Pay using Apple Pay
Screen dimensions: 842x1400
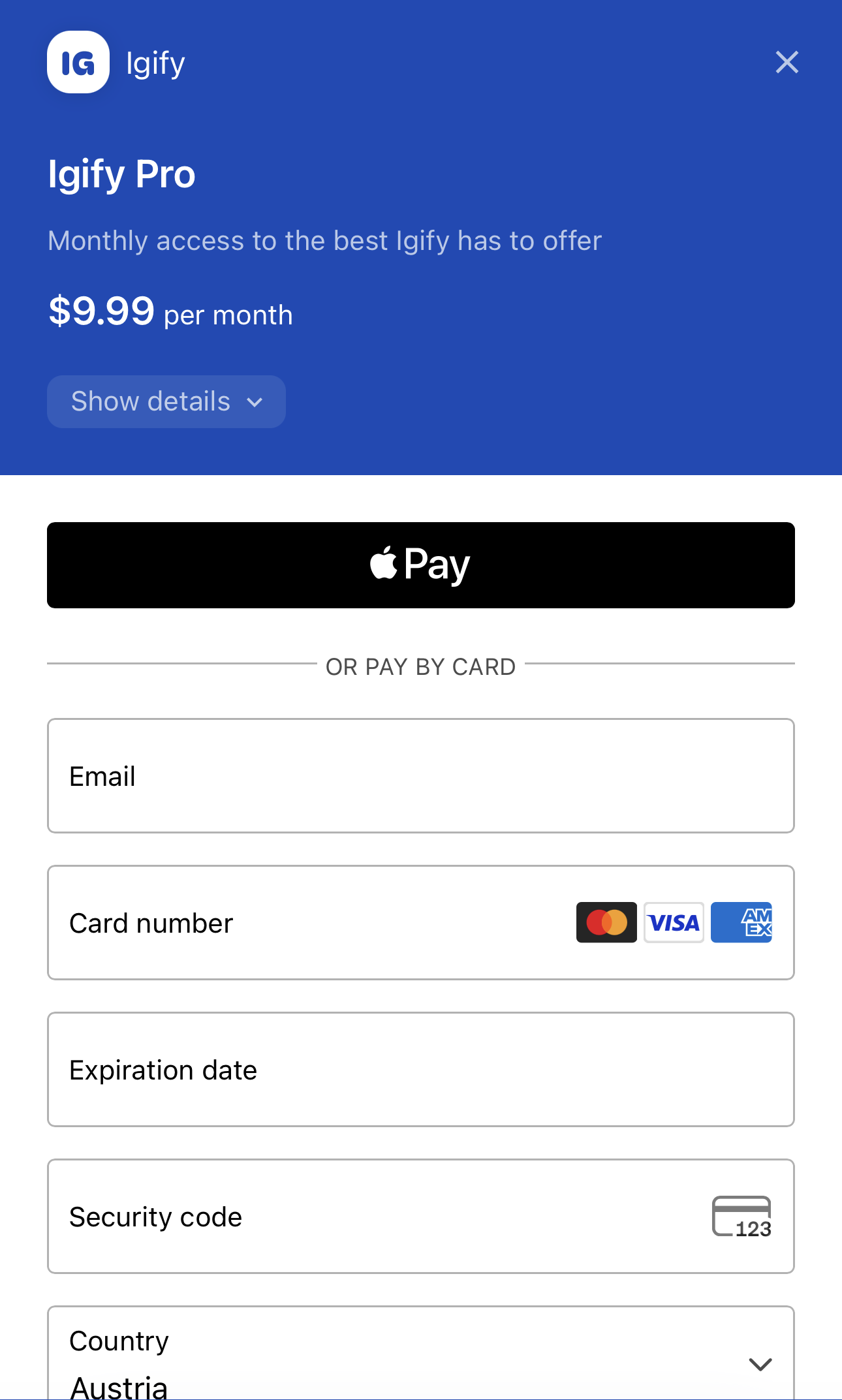[421, 565]
